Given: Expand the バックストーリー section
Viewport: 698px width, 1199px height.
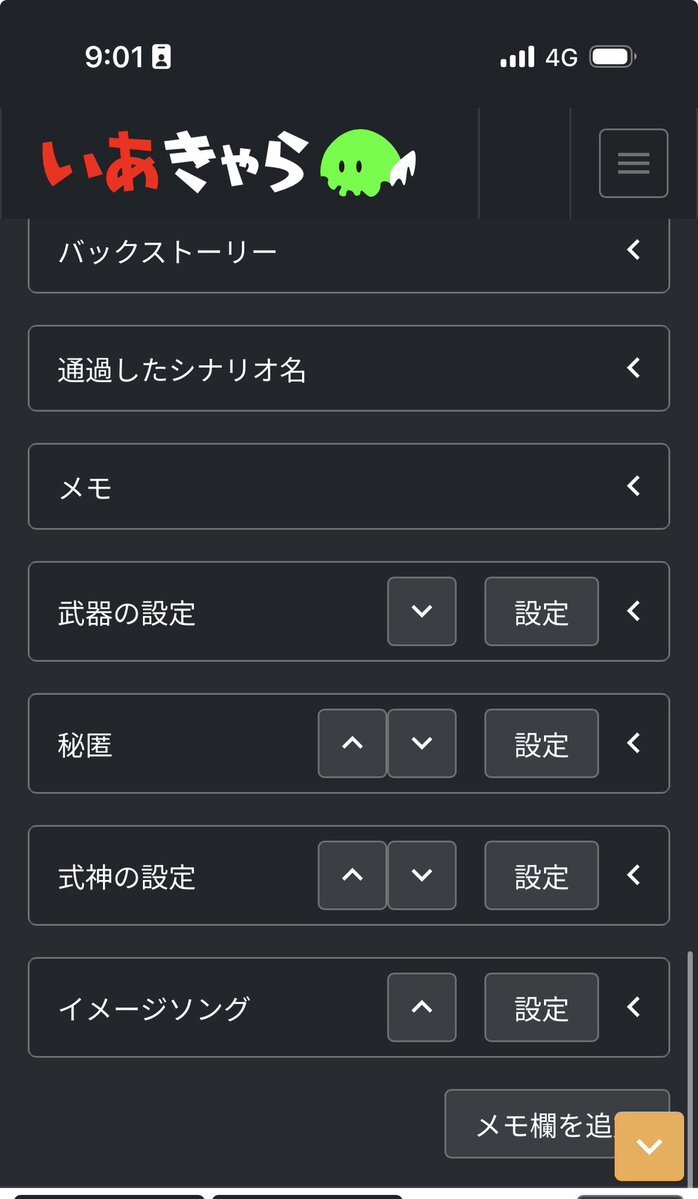Looking at the screenshot, I should coord(633,250).
